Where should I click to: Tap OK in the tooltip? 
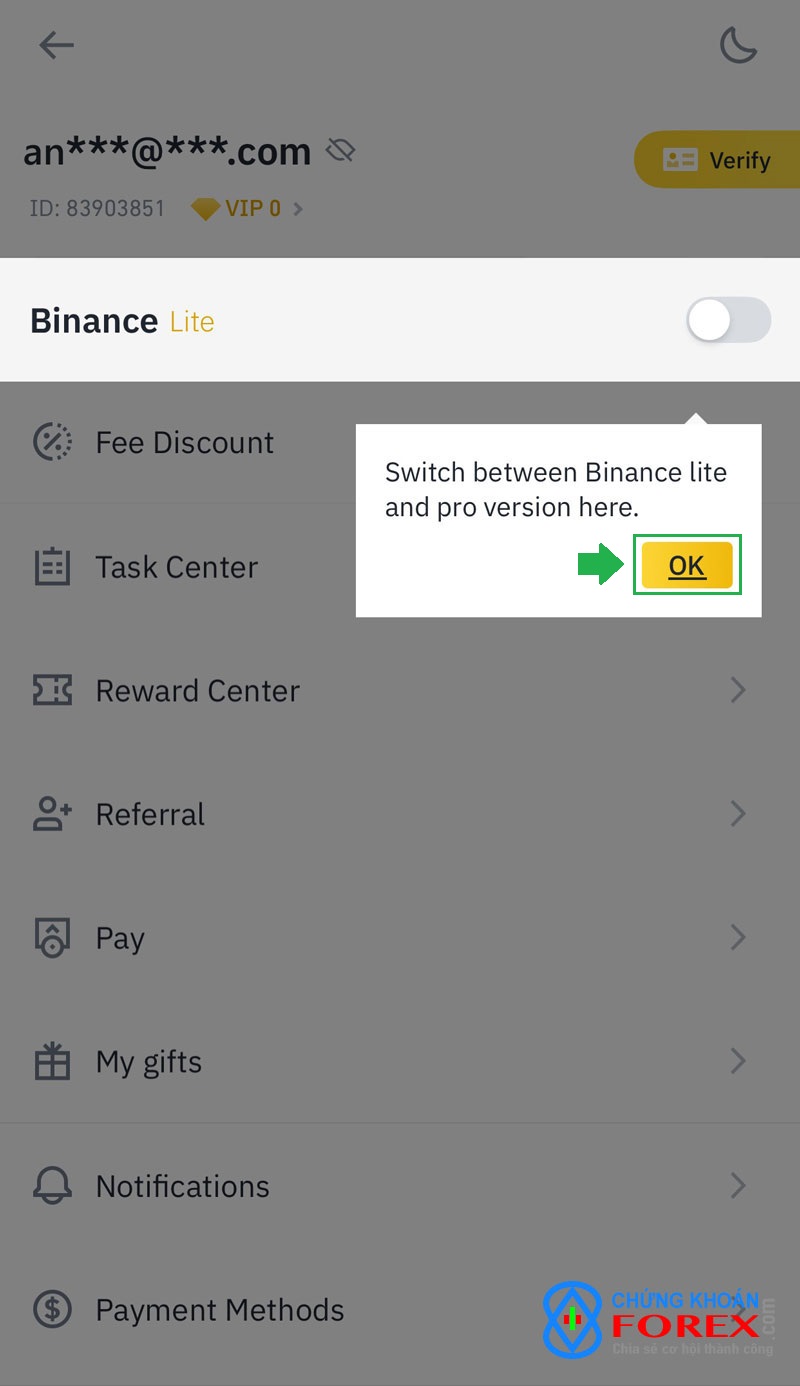pos(687,566)
